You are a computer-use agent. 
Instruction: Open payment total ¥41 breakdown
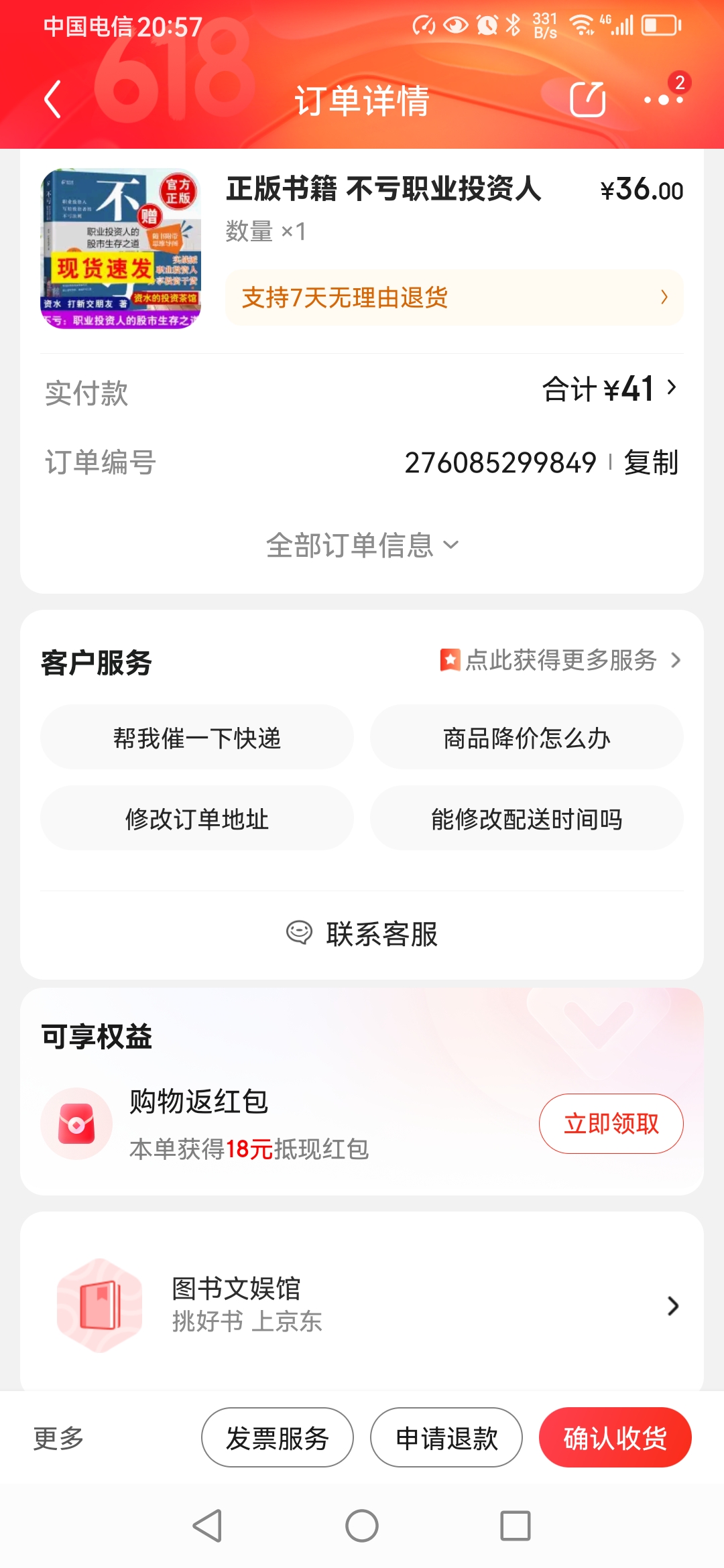tap(609, 389)
